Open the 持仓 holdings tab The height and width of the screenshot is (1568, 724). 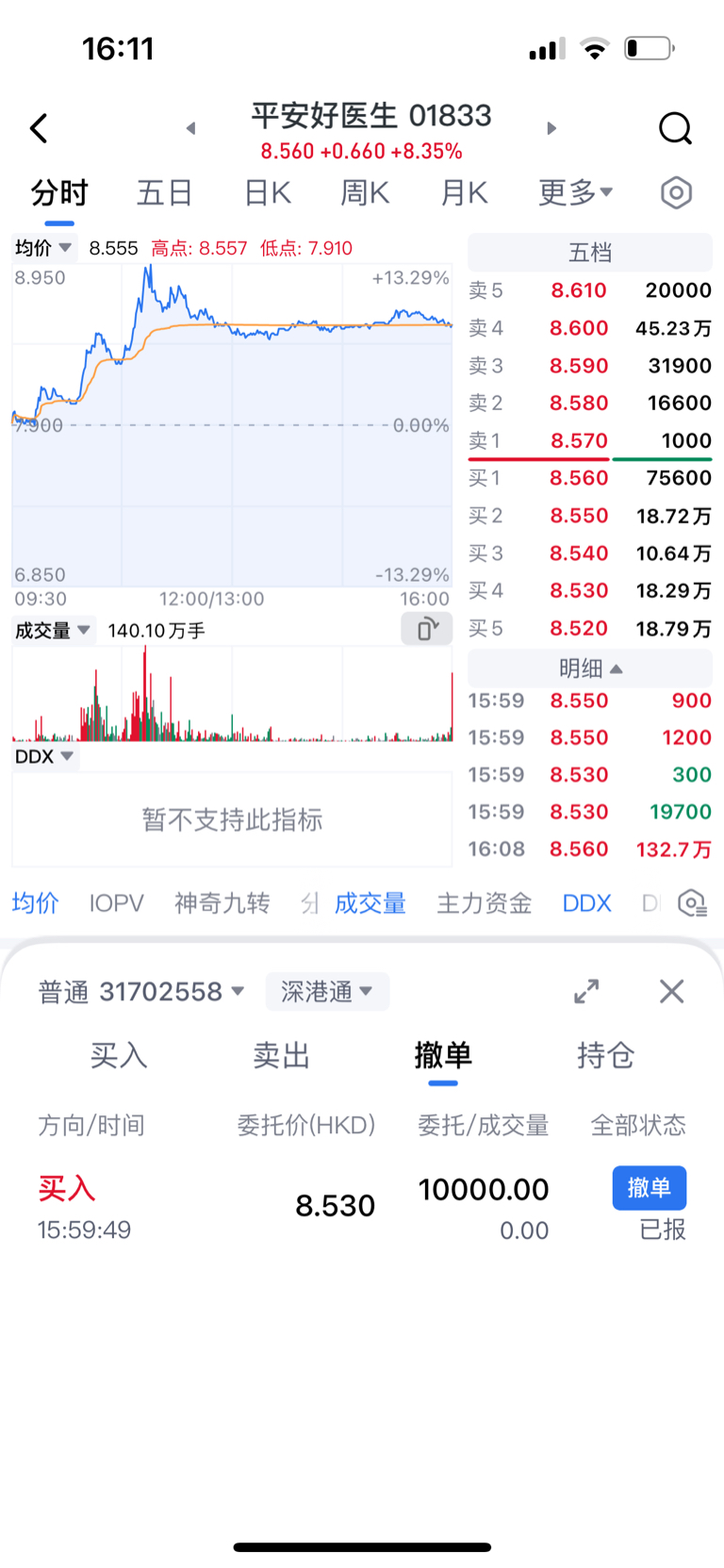click(605, 1055)
